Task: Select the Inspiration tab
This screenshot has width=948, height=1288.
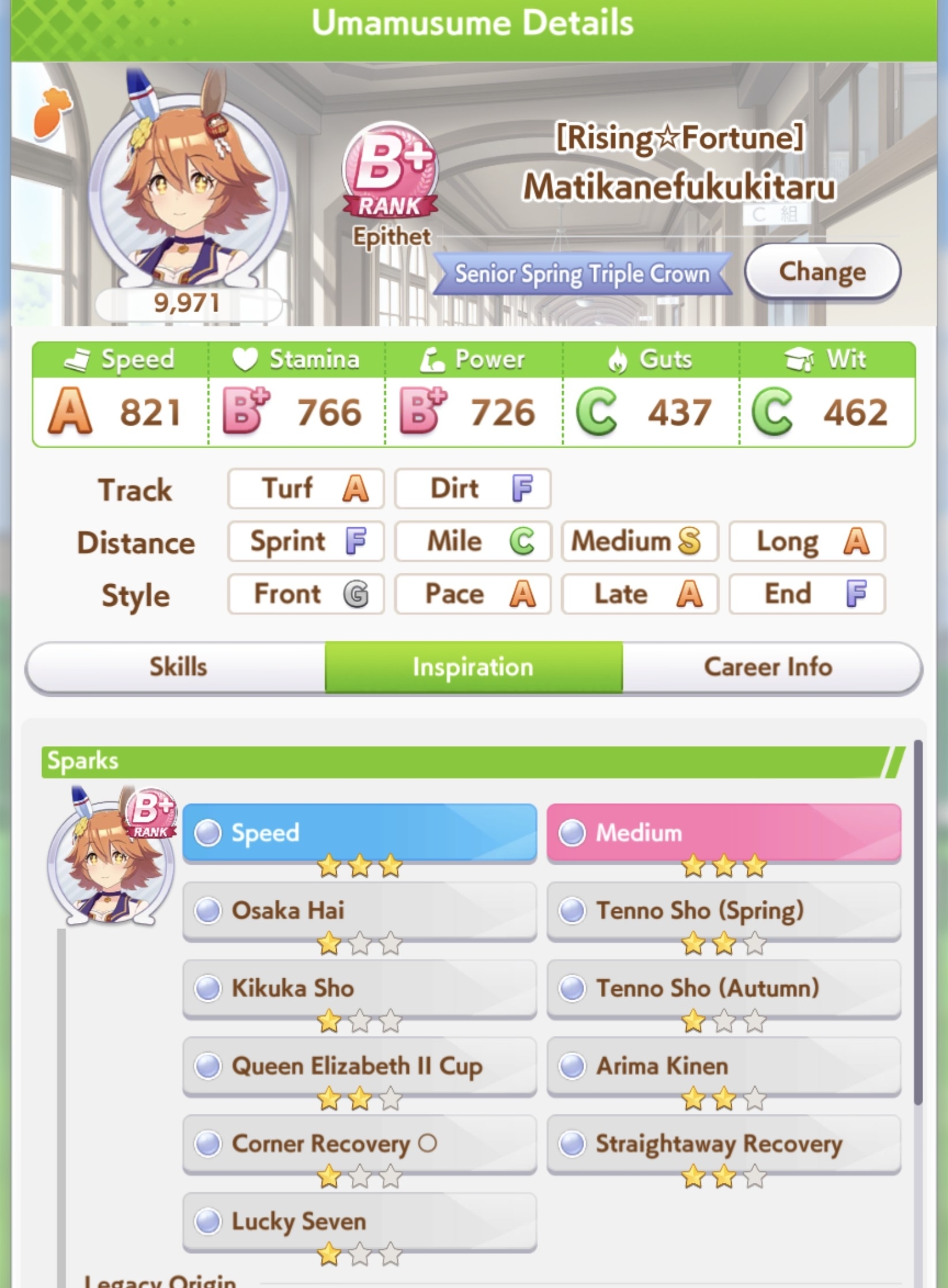Action: [x=473, y=667]
